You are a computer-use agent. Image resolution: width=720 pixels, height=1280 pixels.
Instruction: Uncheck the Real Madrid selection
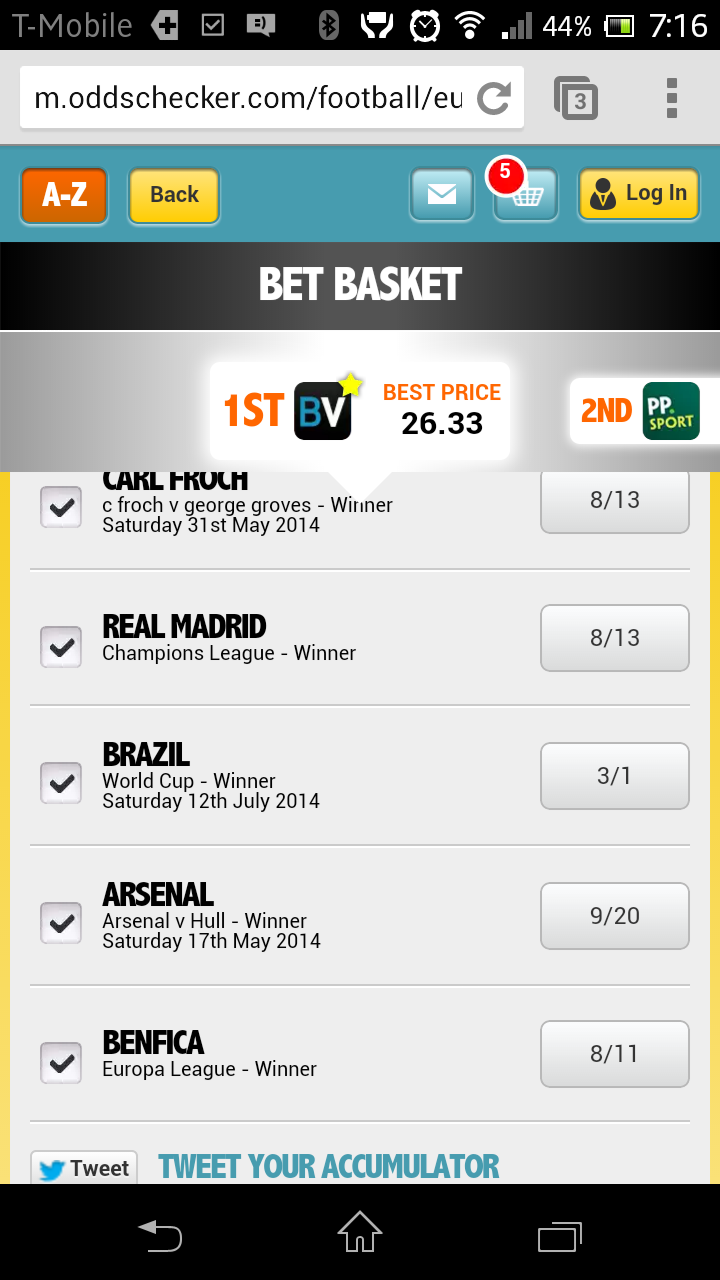(x=61, y=647)
